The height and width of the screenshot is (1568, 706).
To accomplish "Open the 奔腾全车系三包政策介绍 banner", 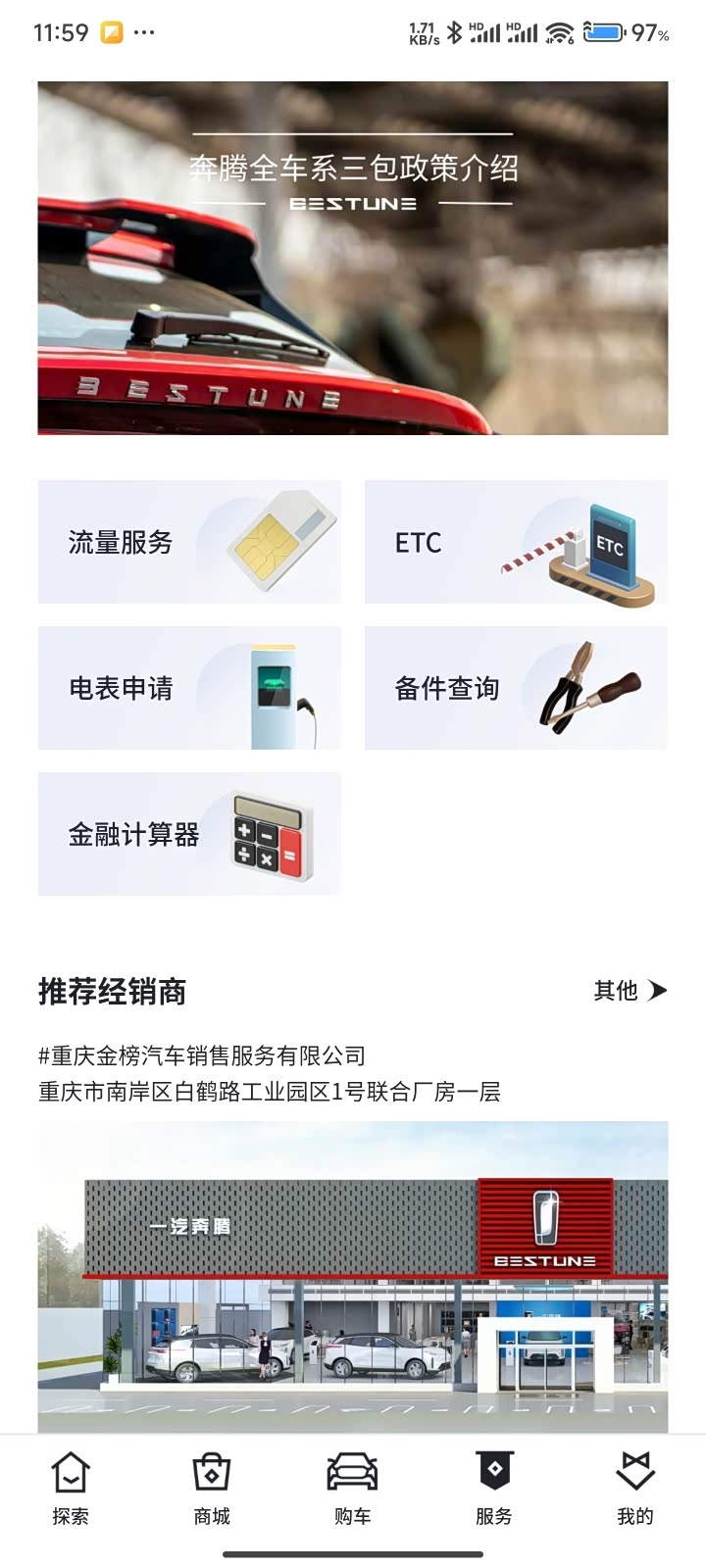I will click(353, 258).
